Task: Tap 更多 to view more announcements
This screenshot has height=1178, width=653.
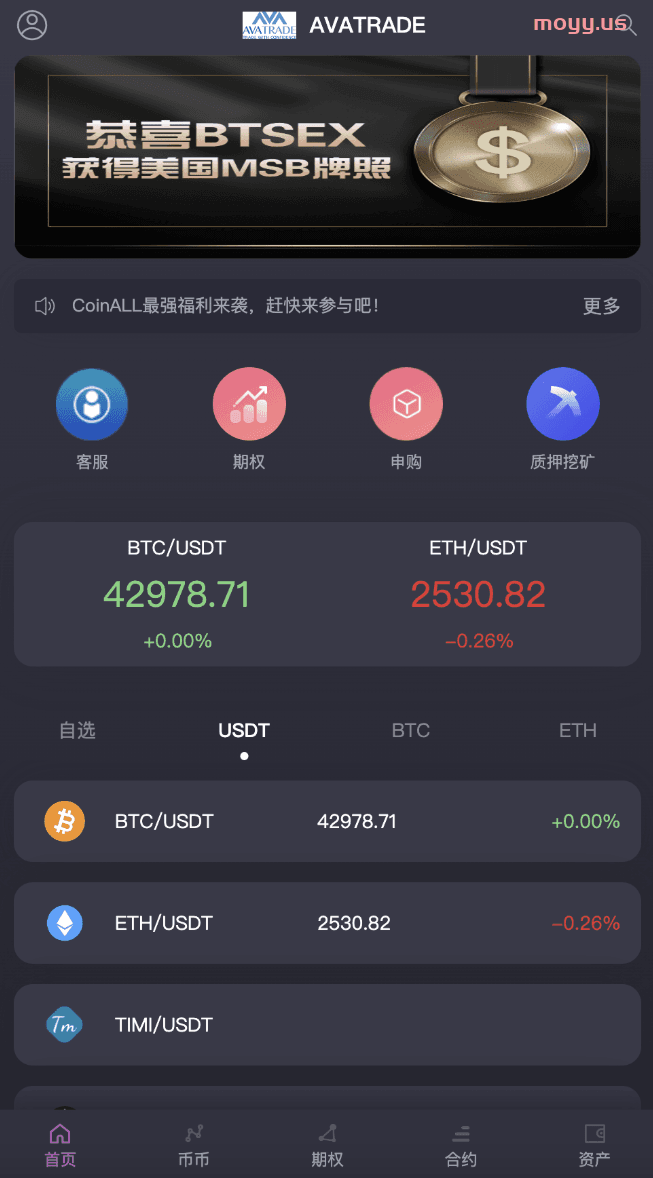Action: 602,306
